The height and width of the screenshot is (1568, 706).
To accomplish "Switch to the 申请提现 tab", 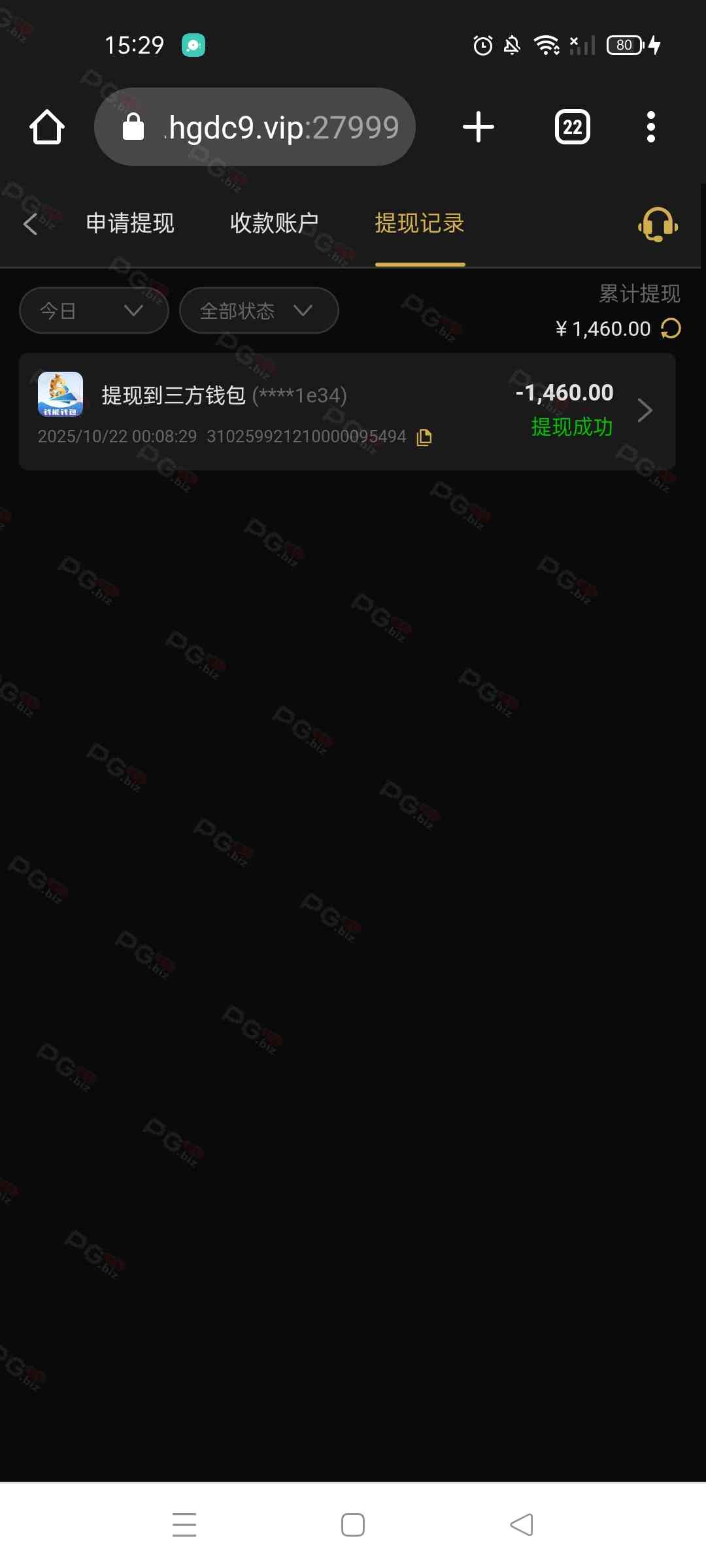I will (130, 223).
